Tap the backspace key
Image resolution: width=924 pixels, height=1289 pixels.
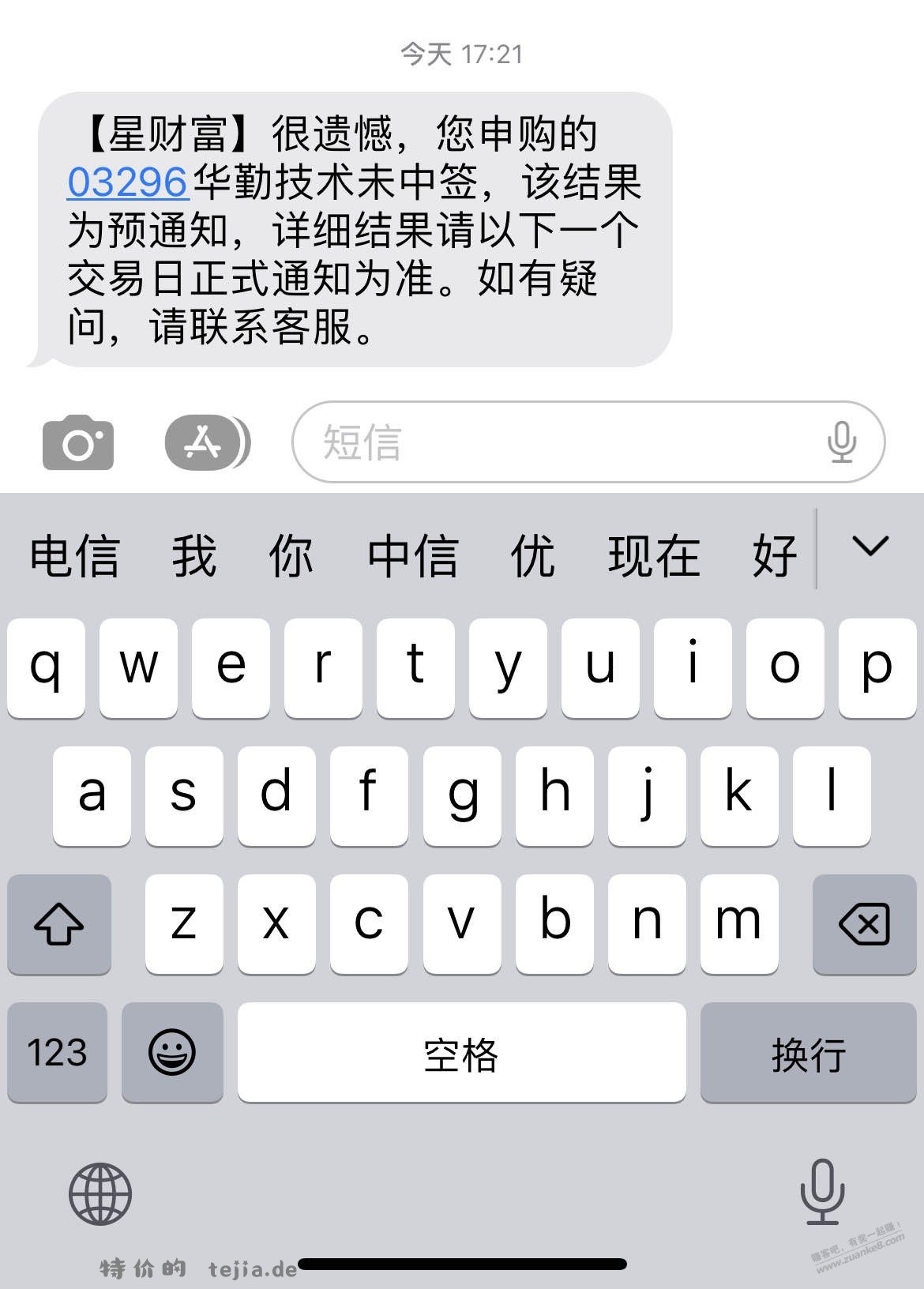pyautogui.click(x=864, y=924)
